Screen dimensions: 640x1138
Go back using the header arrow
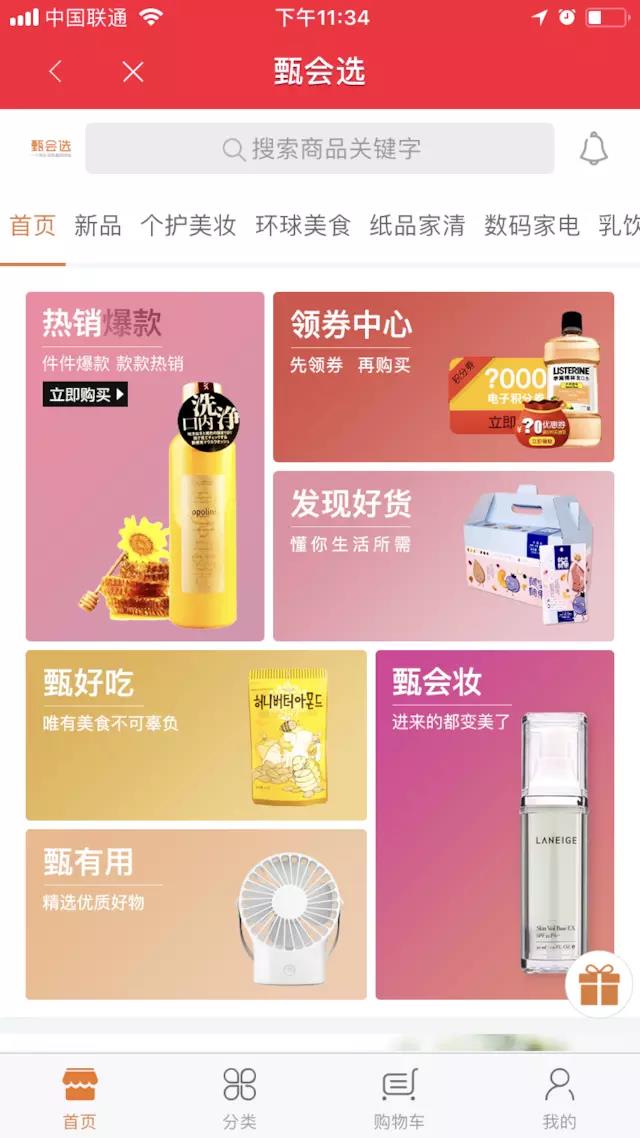56,71
